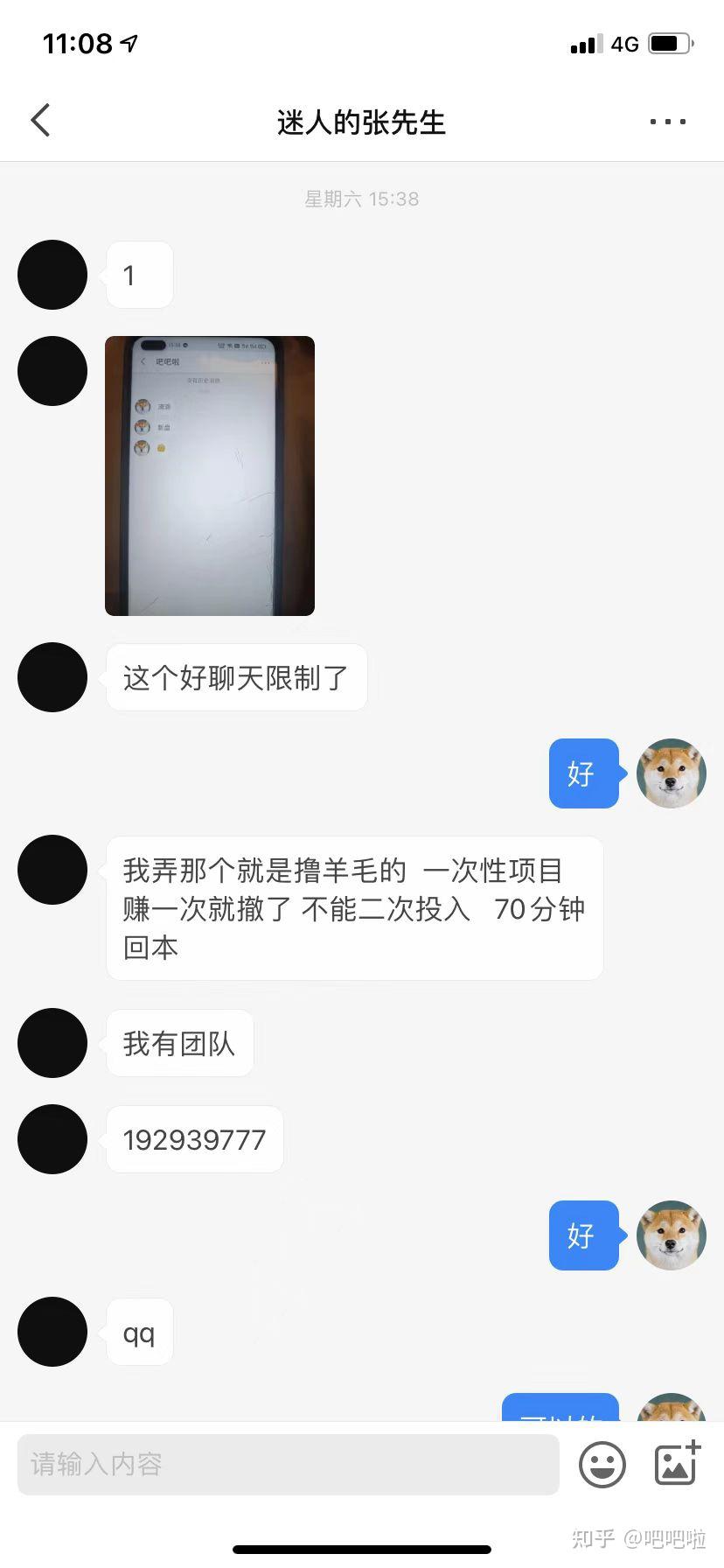
Task: Tap the sender's avatar beside the '1' message
Action: point(52,275)
